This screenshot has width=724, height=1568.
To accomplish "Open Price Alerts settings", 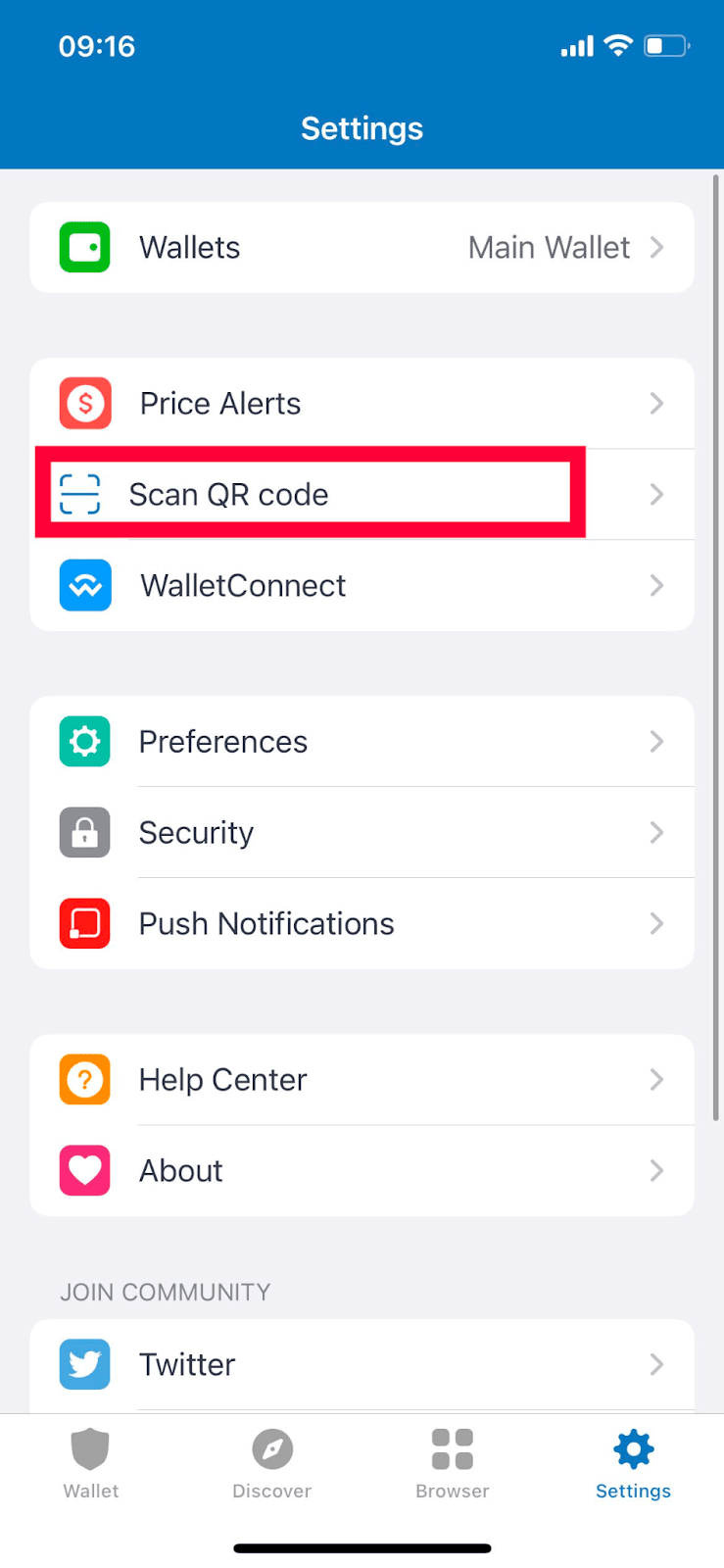I will [362, 403].
